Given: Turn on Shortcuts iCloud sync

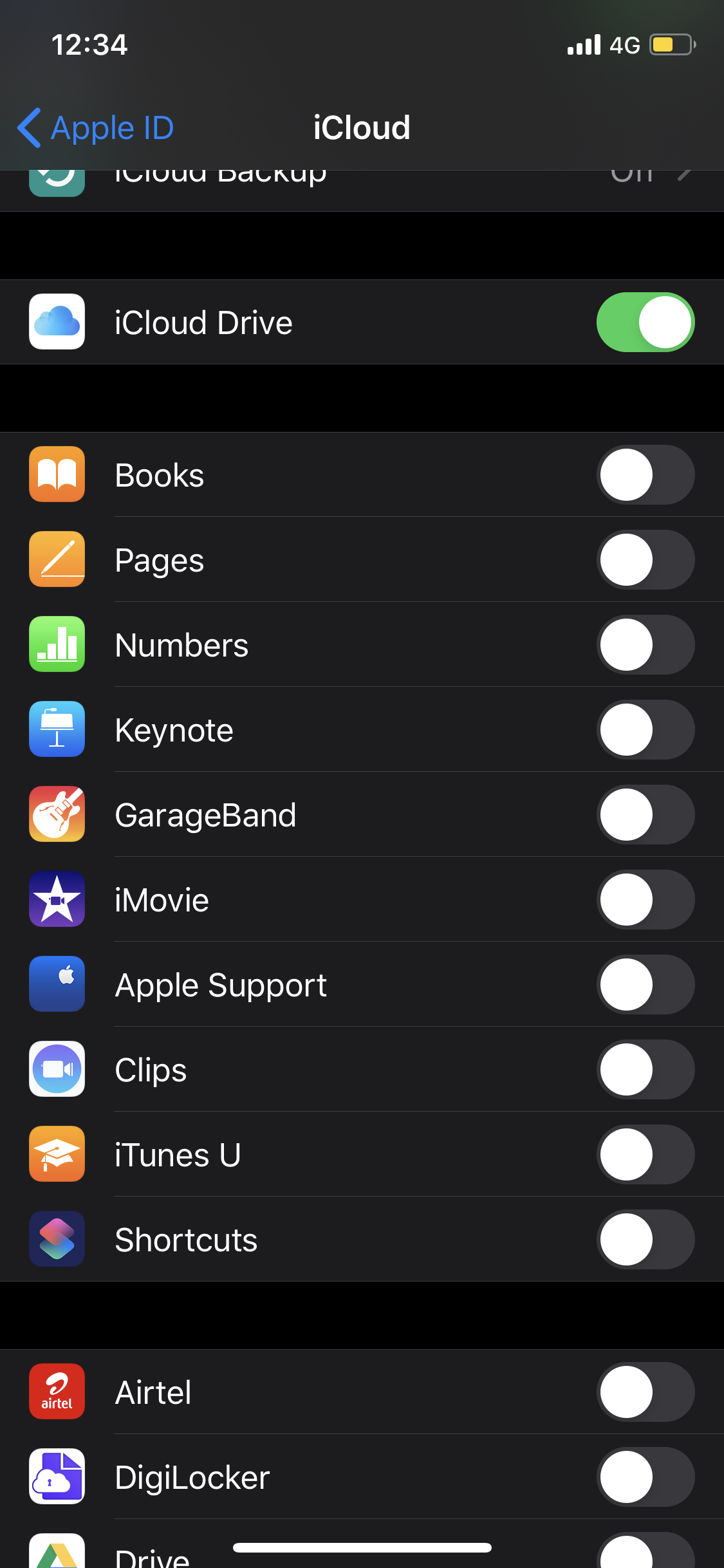Looking at the screenshot, I should (645, 1240).
